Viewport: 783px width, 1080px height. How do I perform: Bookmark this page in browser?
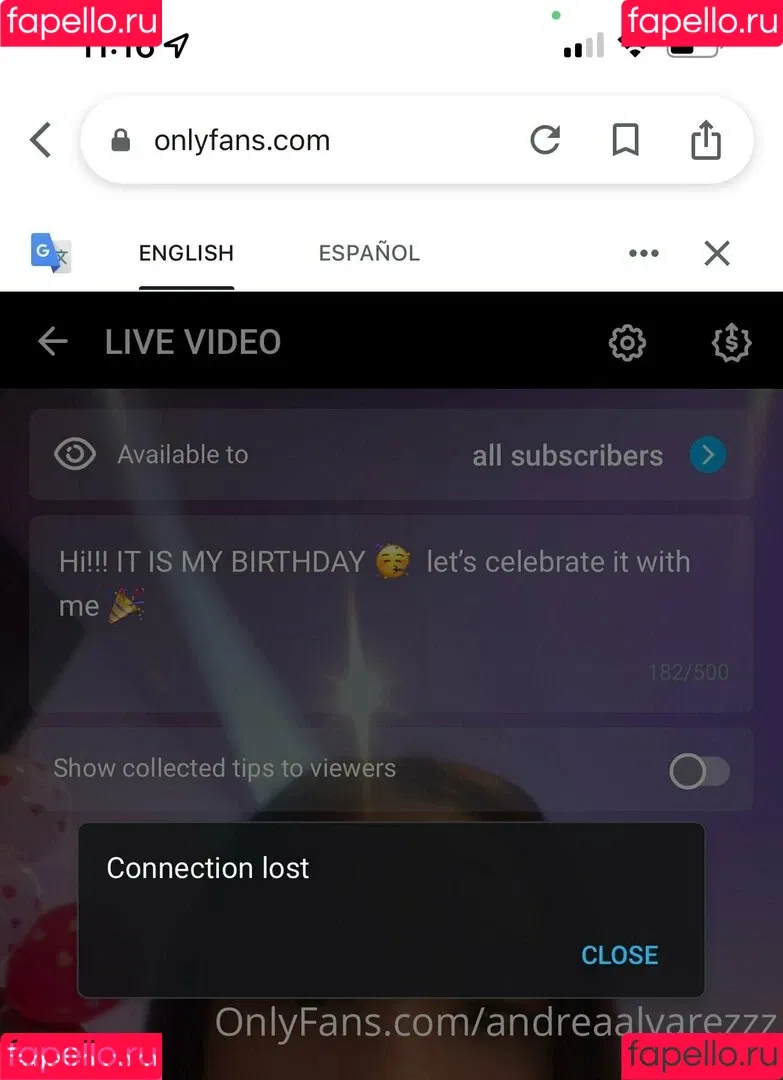pos(625,140)
